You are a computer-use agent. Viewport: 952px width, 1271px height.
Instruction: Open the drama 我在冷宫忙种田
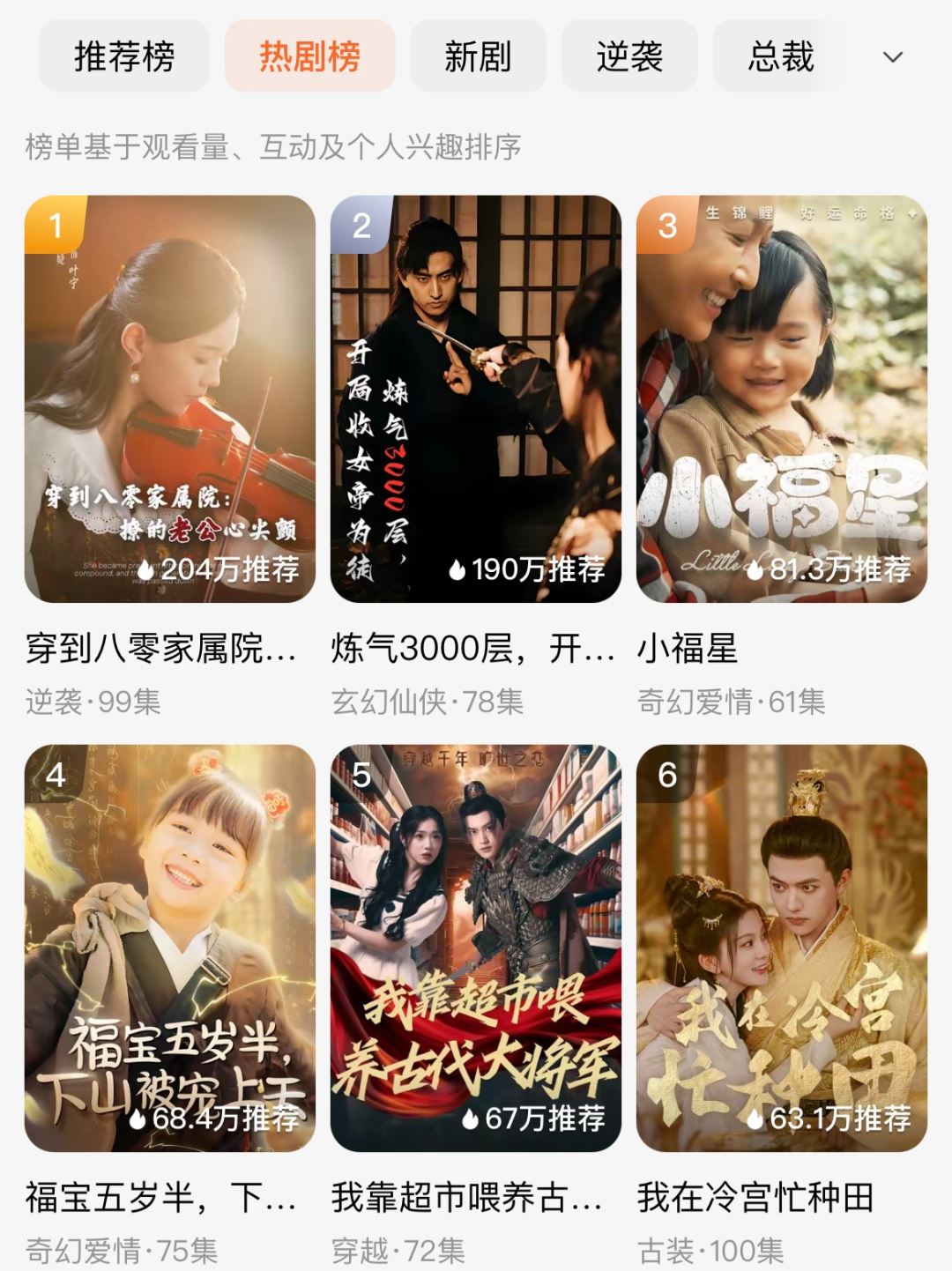pos(782,948)
